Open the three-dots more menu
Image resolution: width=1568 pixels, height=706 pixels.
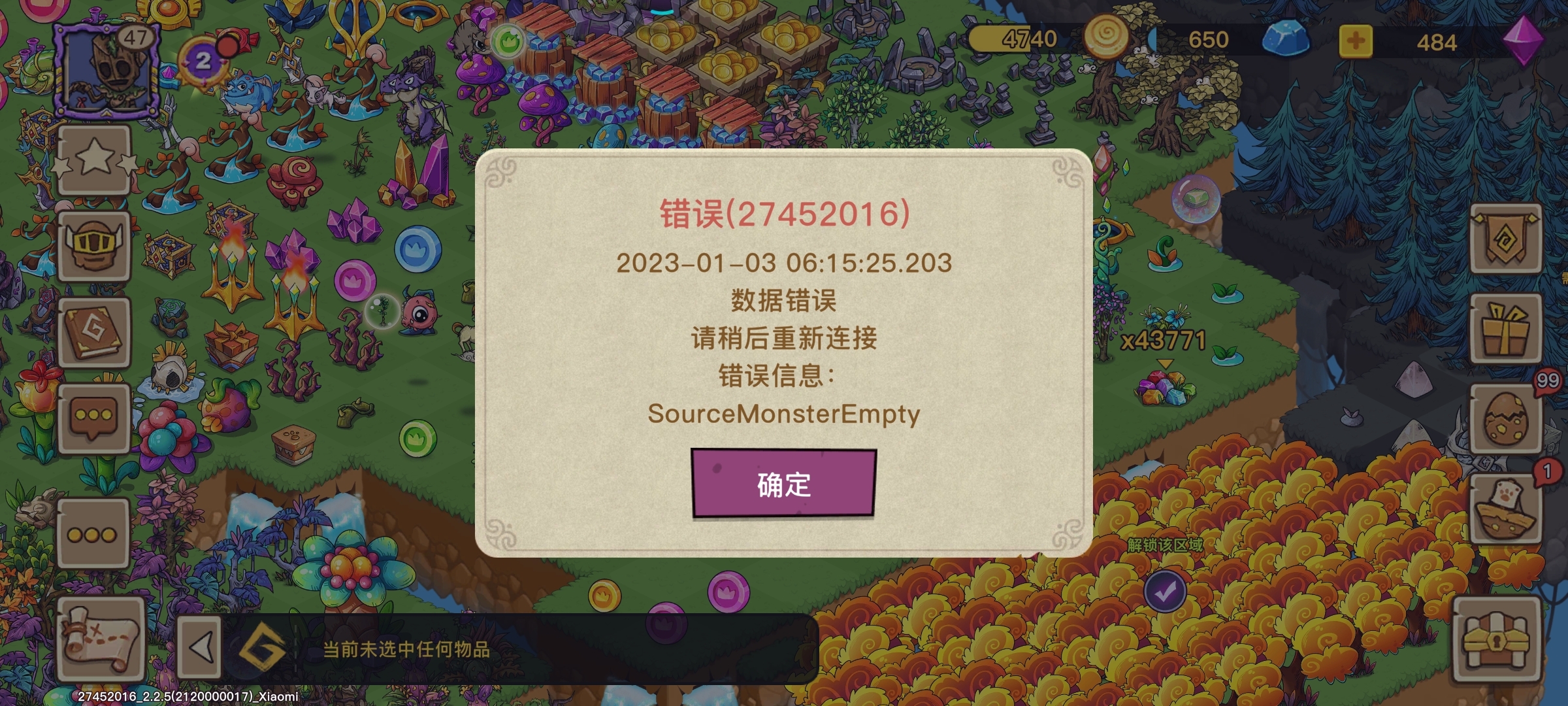point(92,535)
